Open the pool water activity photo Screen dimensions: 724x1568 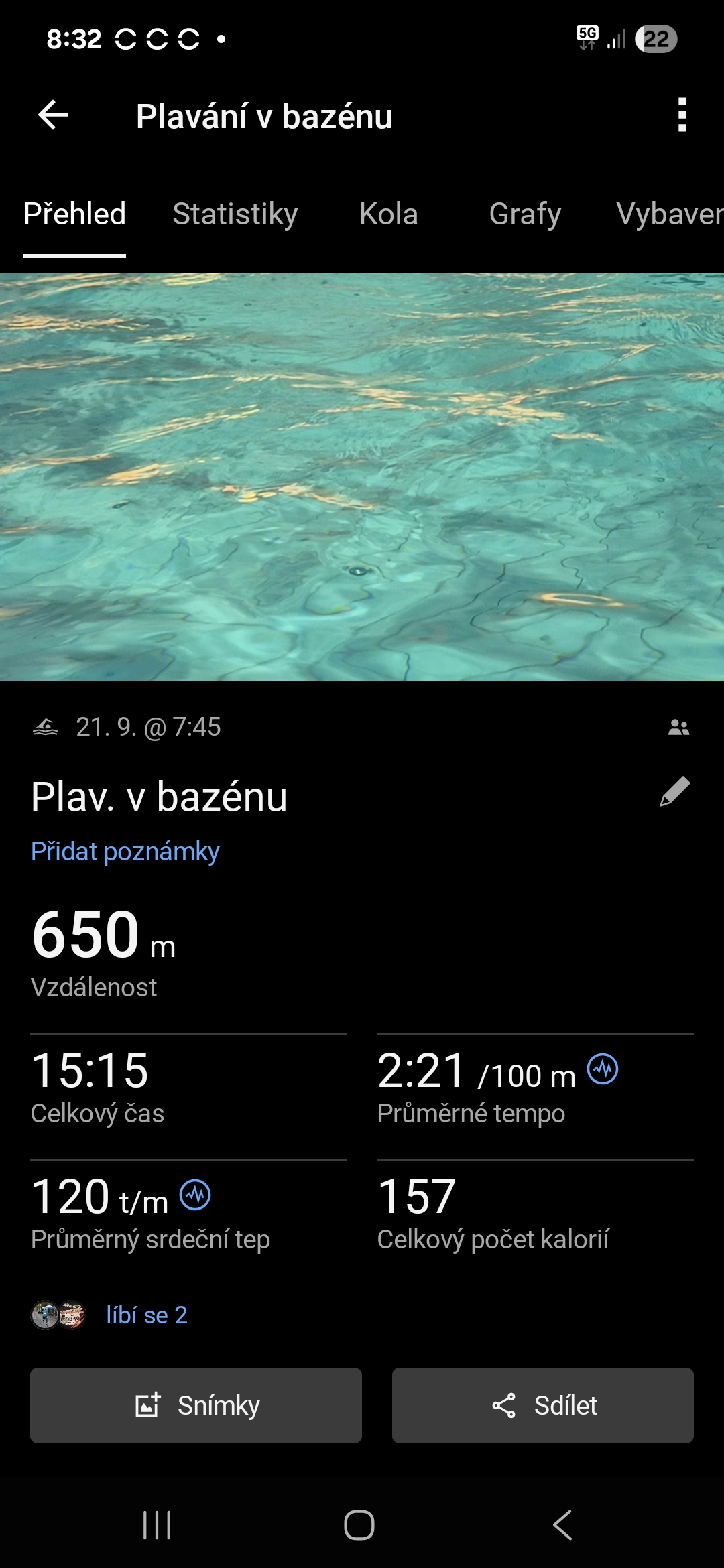[x=362, y=477]
